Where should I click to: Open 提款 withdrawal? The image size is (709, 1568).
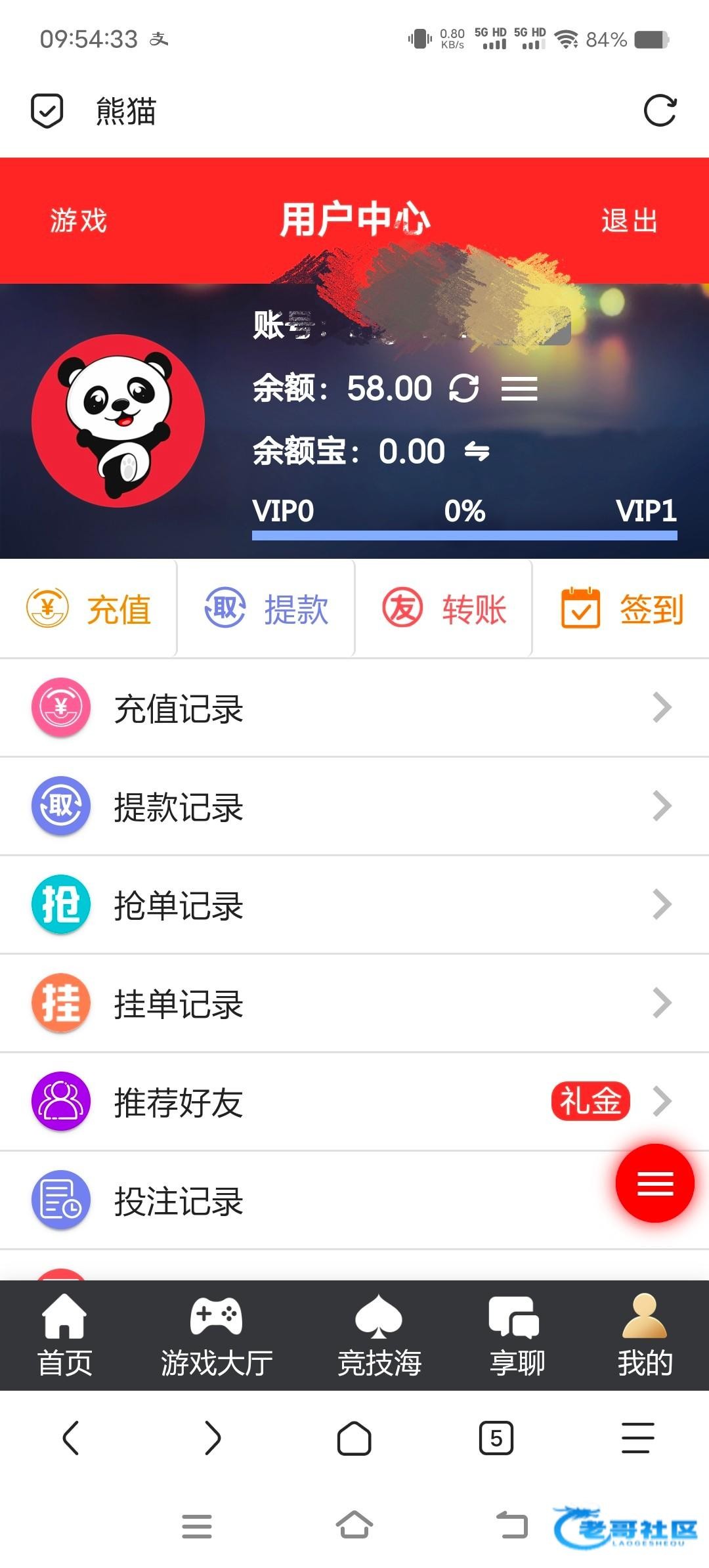266,609
